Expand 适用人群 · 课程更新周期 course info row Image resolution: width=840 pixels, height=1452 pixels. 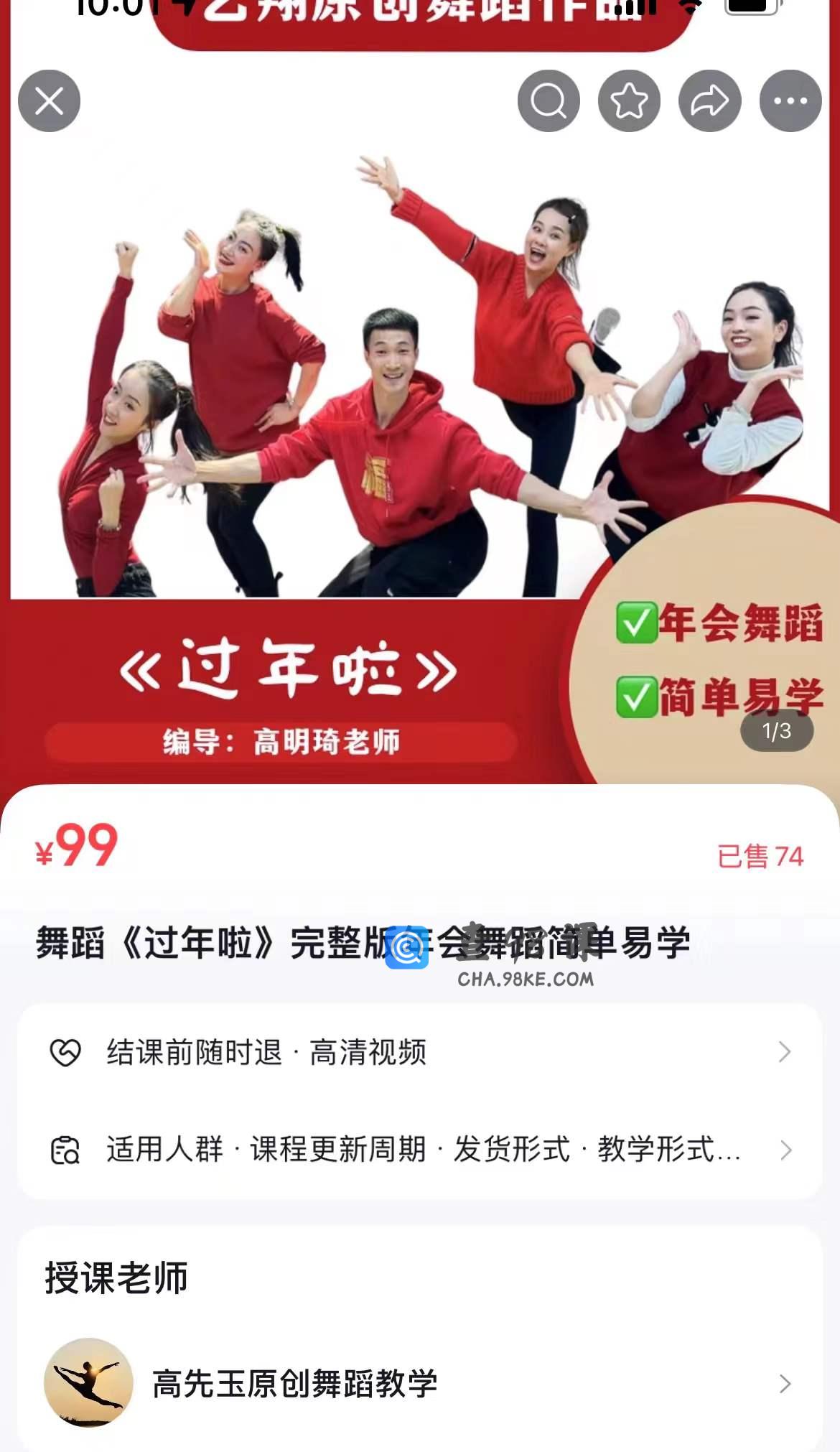(419, 1150)
